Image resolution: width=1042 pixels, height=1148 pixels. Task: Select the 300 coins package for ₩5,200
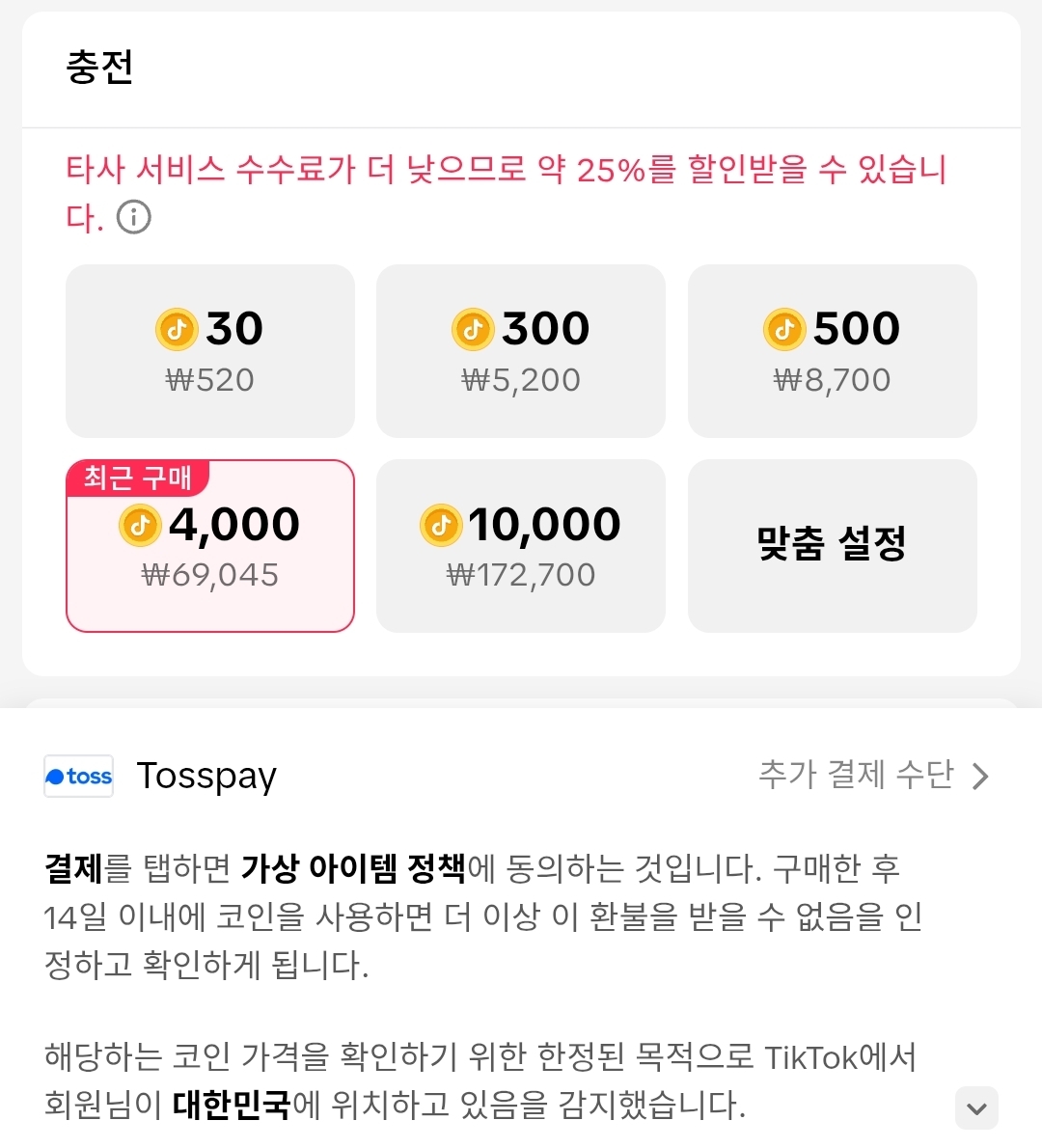click(521, 351)
